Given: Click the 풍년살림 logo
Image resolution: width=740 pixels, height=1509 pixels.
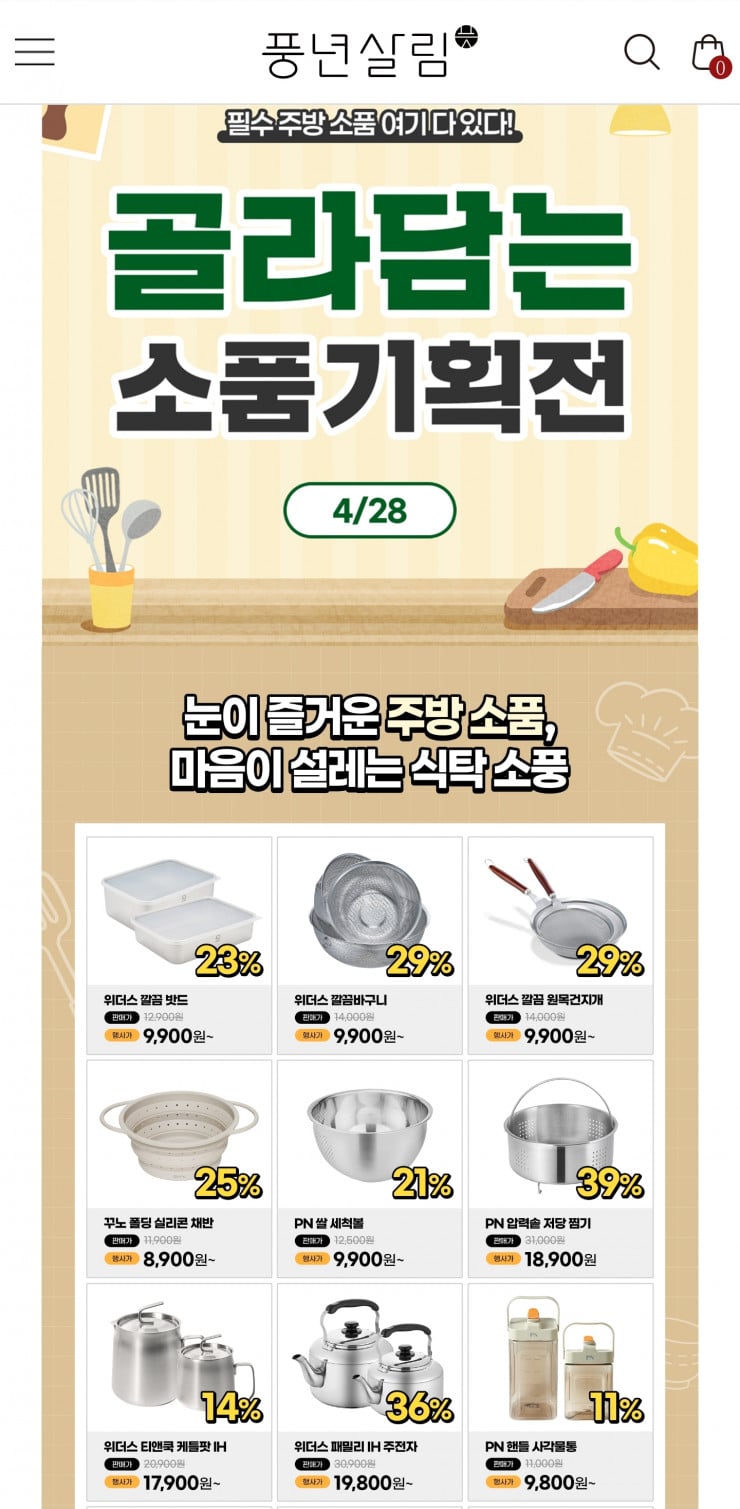Looking at the screenshot, I should (370, 52).
